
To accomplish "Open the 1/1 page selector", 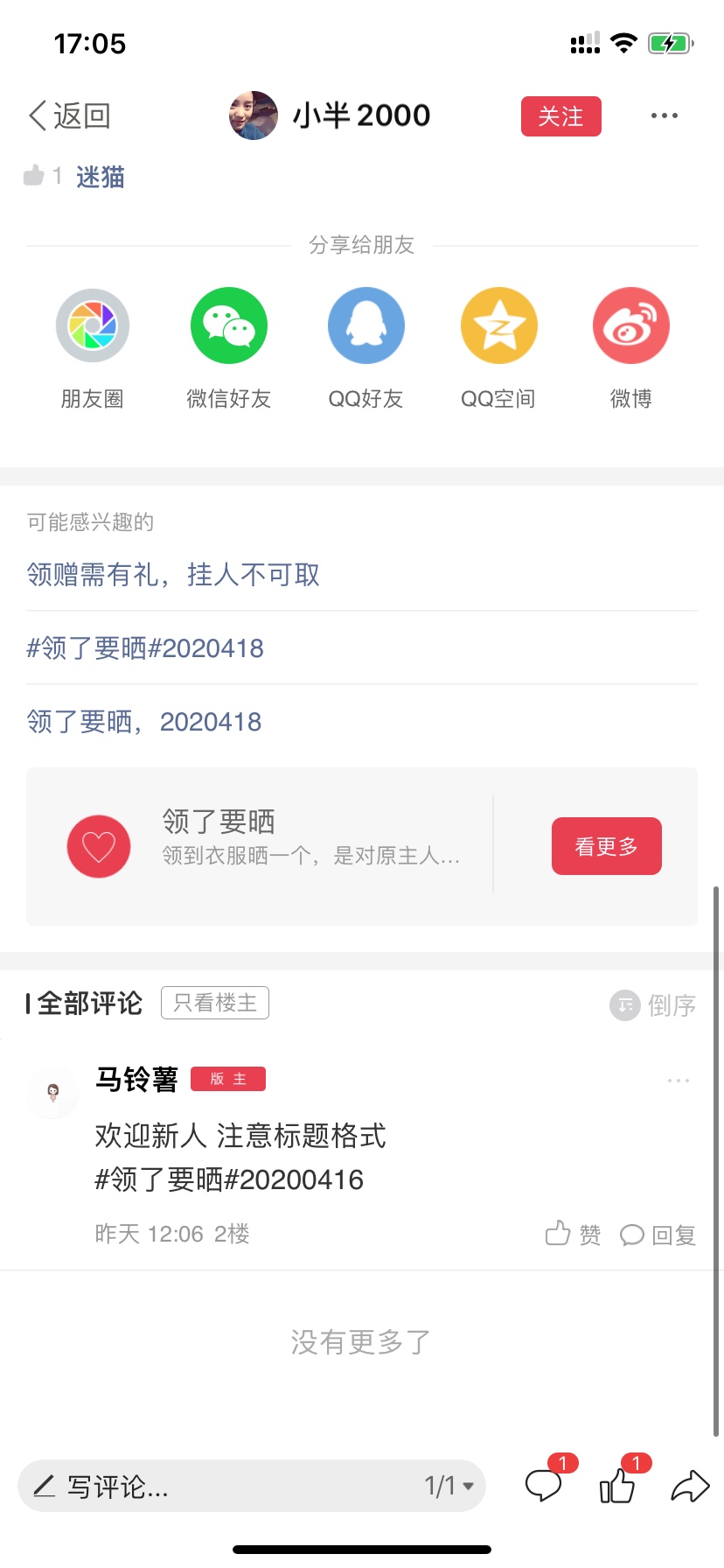I will click(449, 1486).
